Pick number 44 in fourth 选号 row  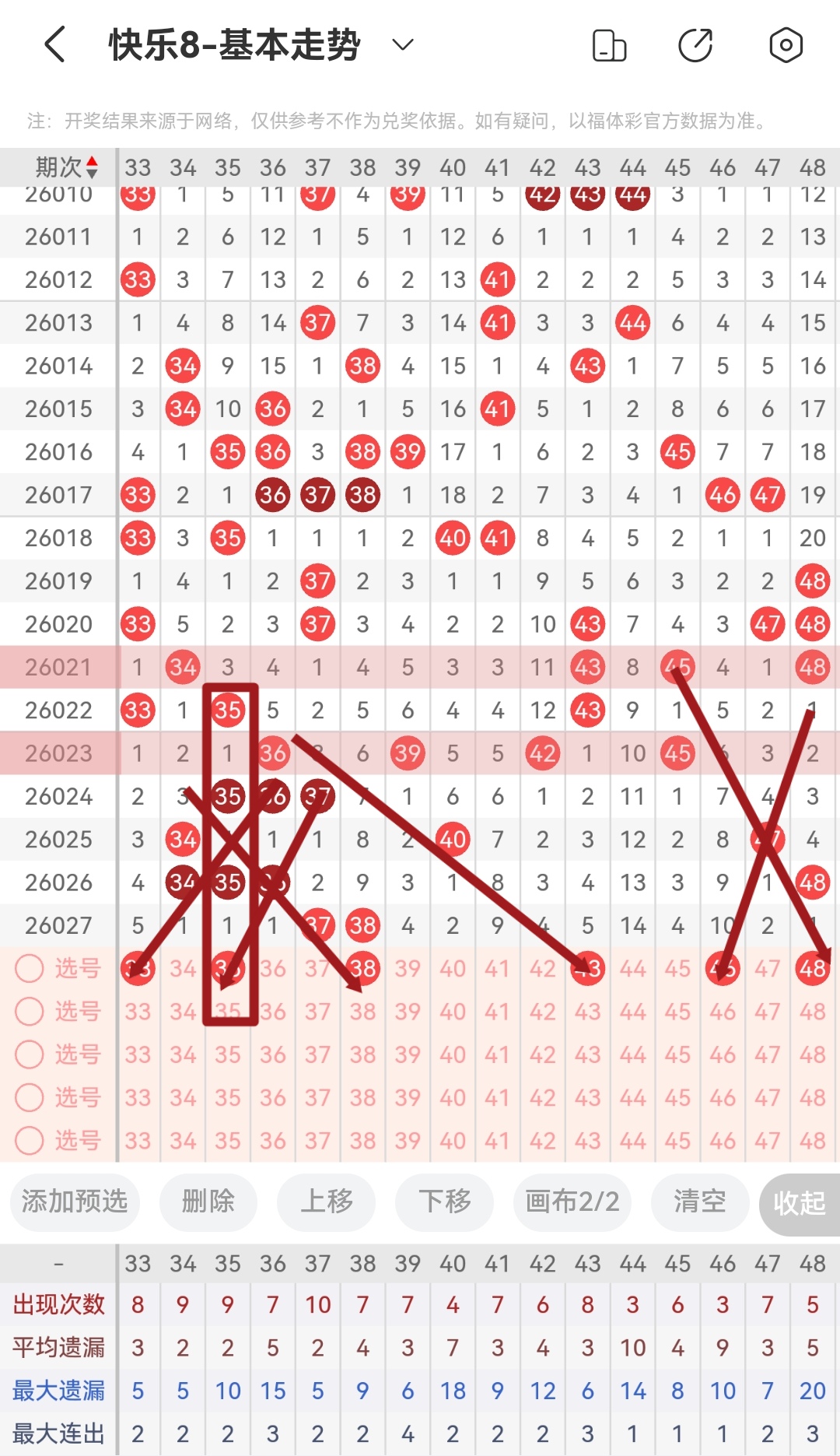pyautogui.click(x=632, y=1098)
